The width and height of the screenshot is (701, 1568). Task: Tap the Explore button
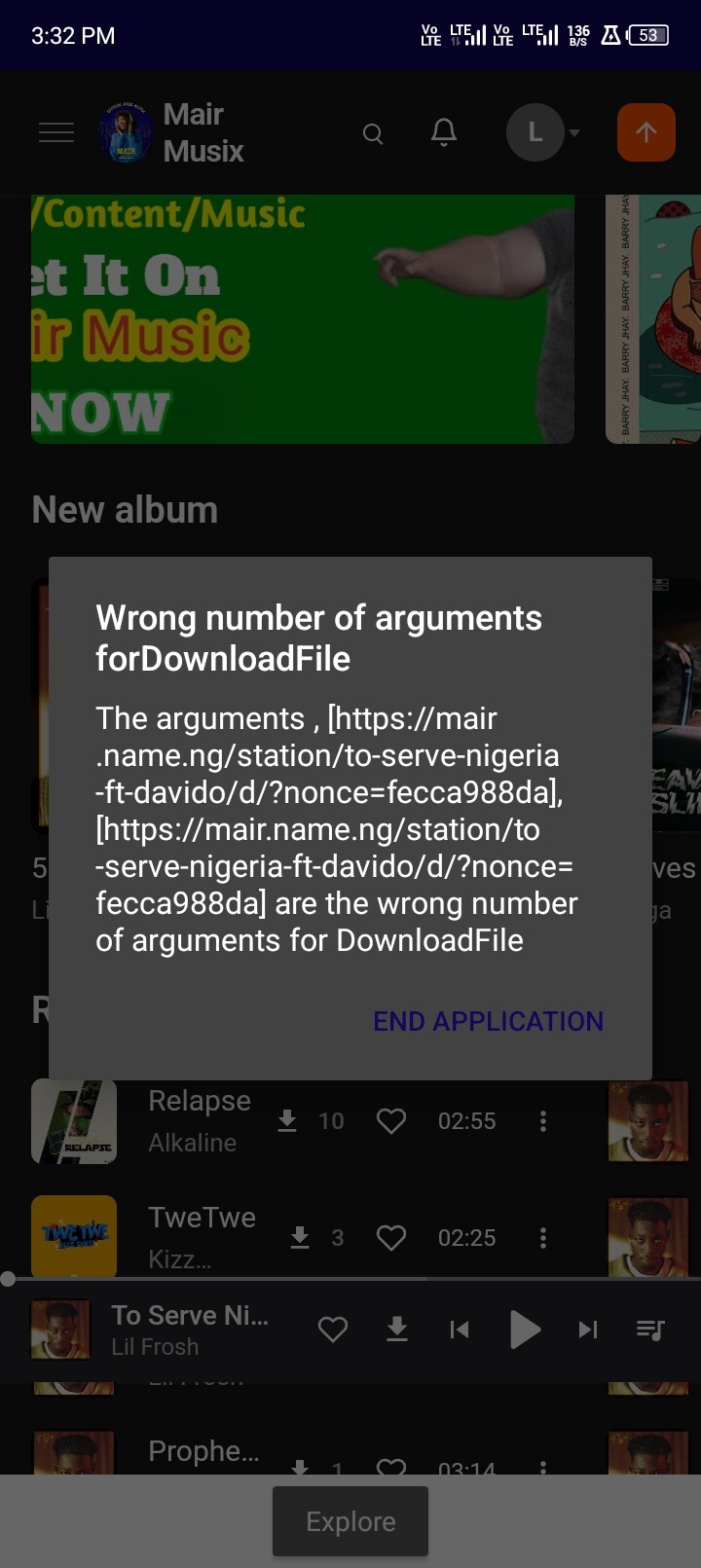pos(350,1521)
